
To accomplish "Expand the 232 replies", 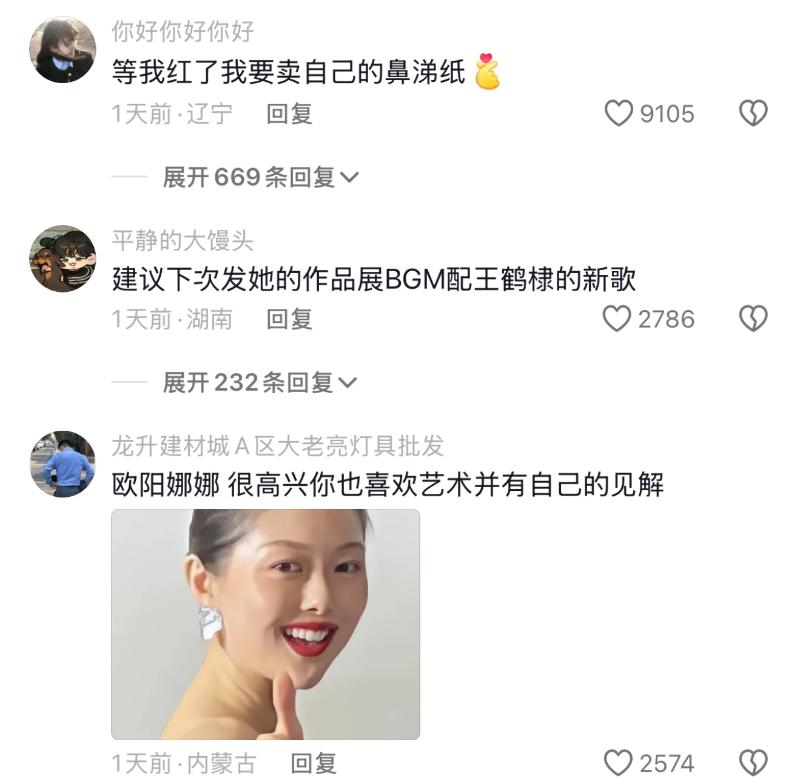I will point(260,382).
